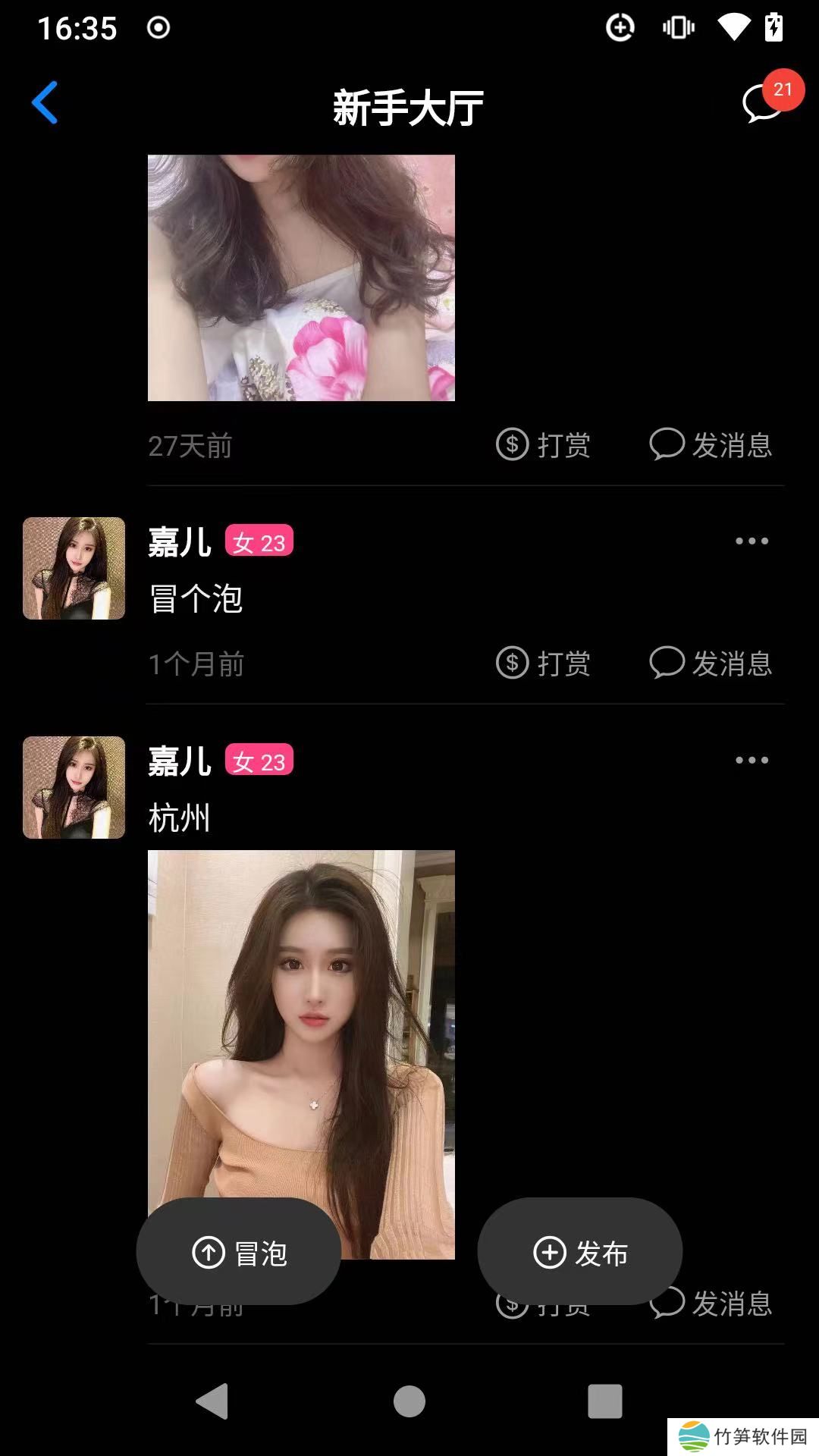Tap 打赏 on the 冒个泡 post
This screenshot has height=1456, width=819.
(543, 664)
